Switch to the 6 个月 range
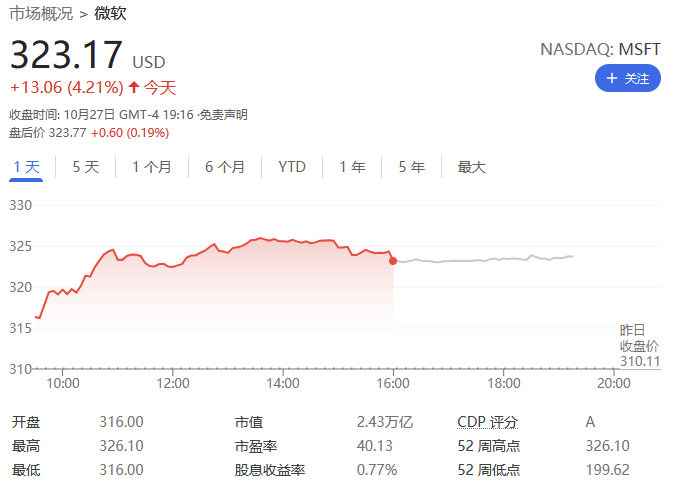678x493 pixels. (225, 167)
